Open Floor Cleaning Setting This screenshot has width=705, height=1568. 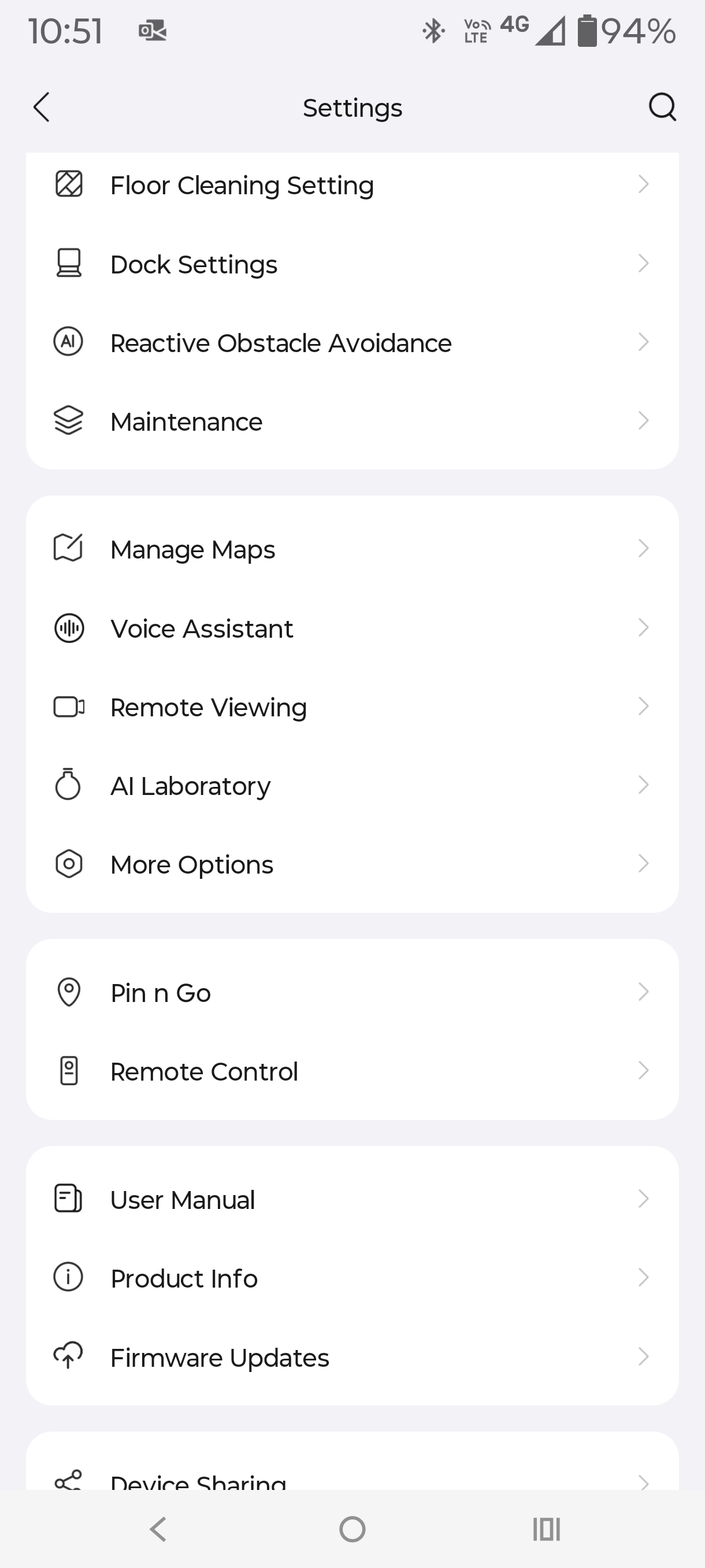351,185
